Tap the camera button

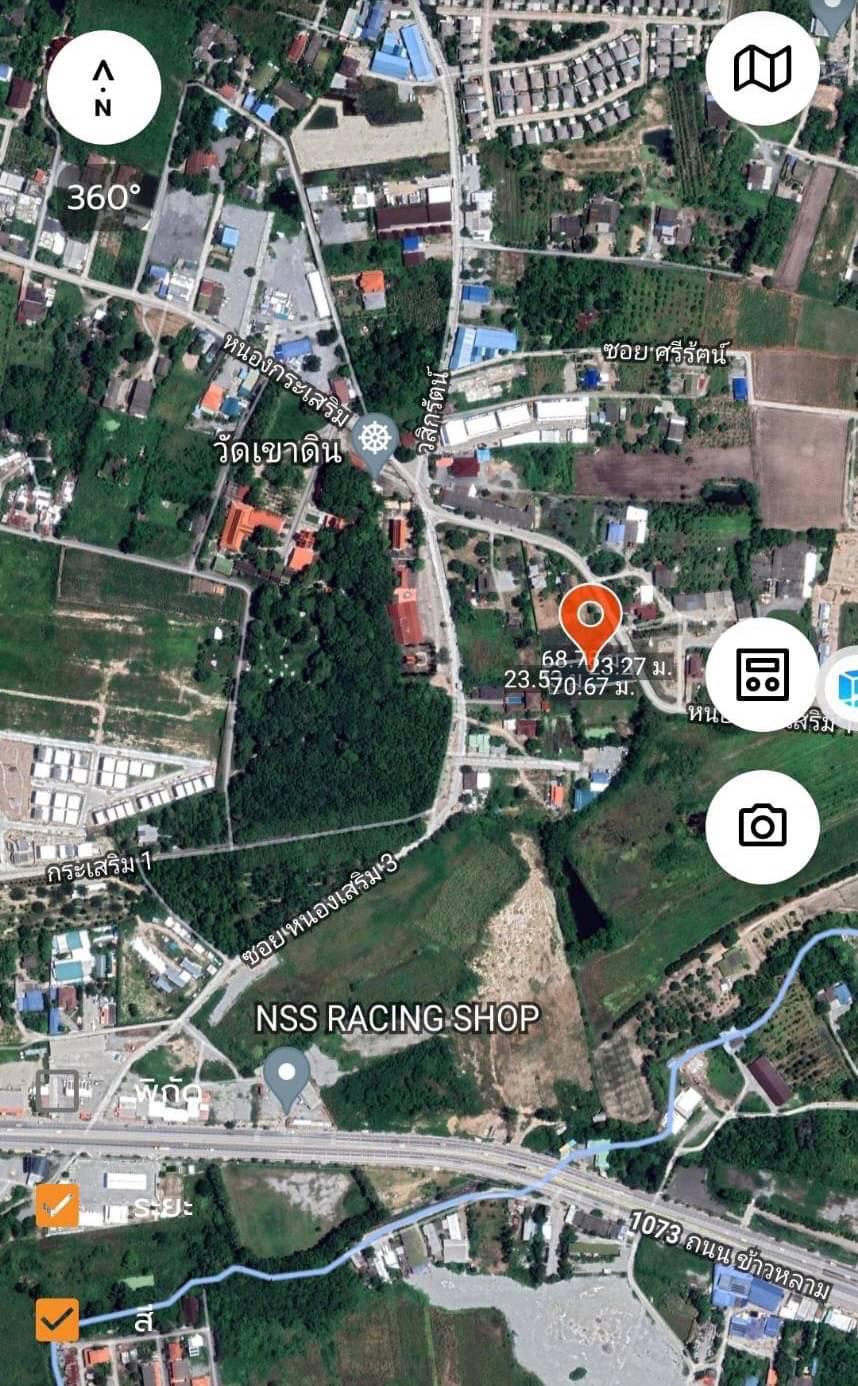pos(762,826)
